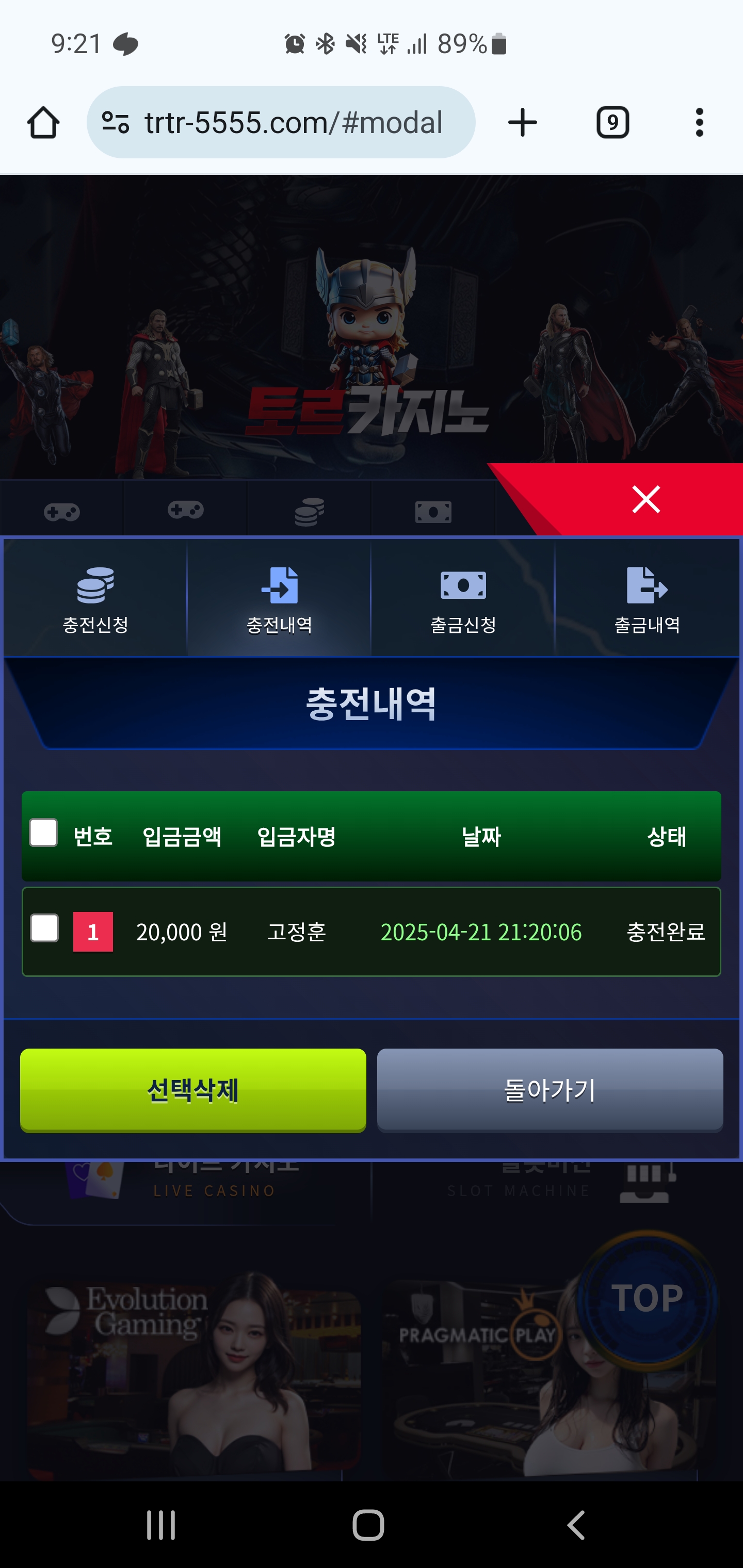The height and width of the screenshot is (1568, 743).
Task: View the 9 open tabs
Action: [612, 122]
